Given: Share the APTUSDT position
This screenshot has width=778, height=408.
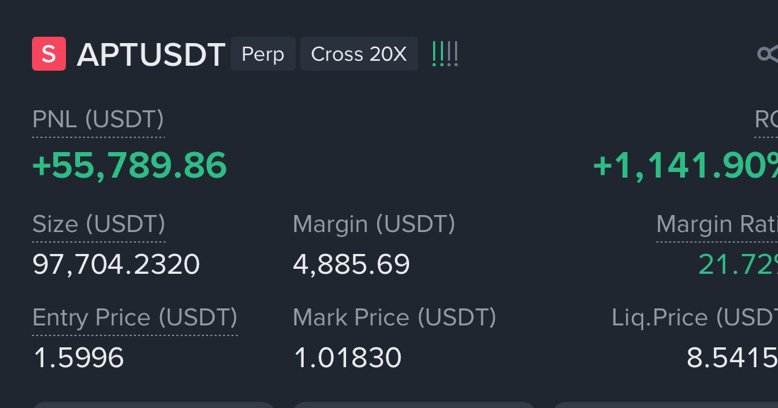Looking at the screenshot, I should 767,54.
